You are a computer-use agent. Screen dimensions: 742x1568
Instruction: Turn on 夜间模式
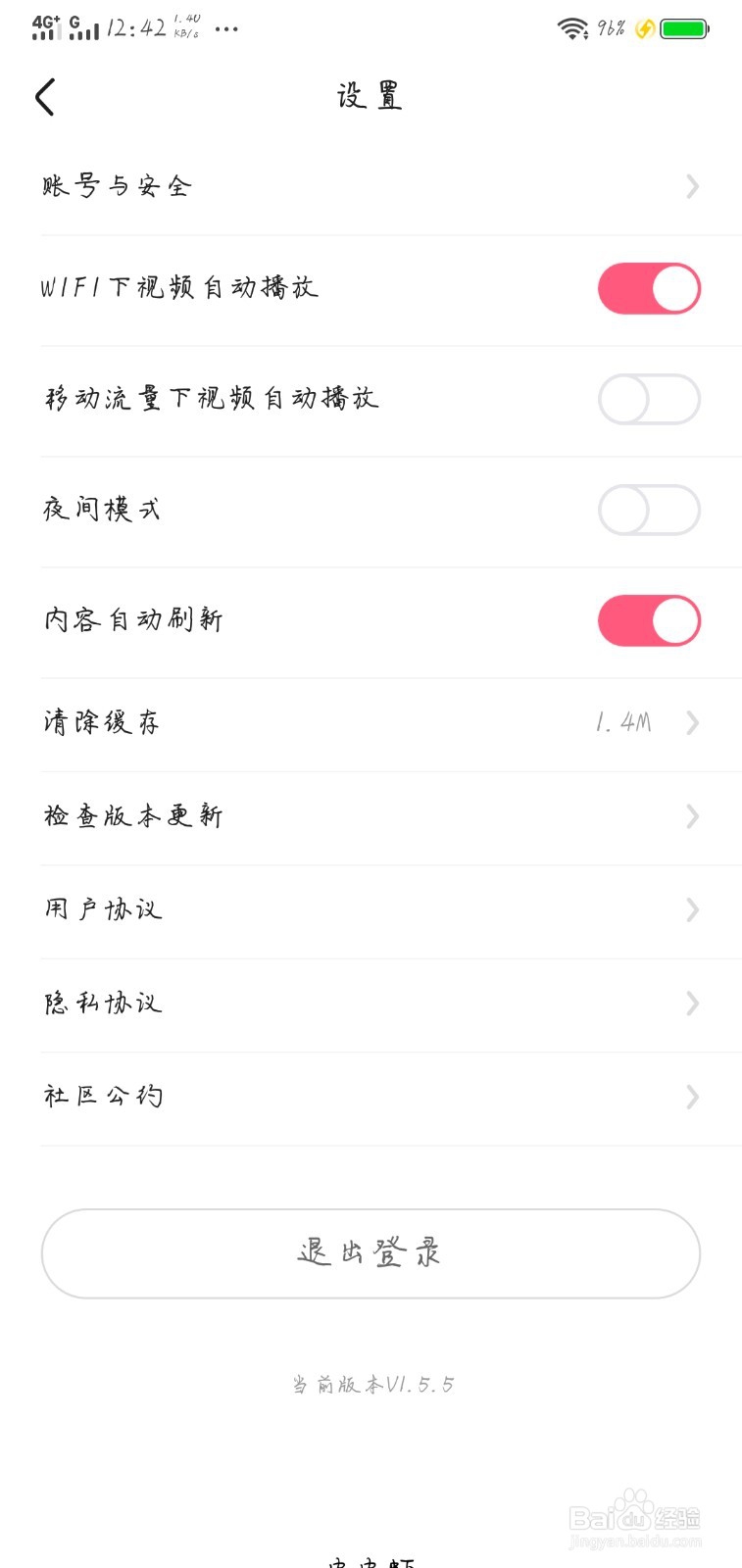649,510
